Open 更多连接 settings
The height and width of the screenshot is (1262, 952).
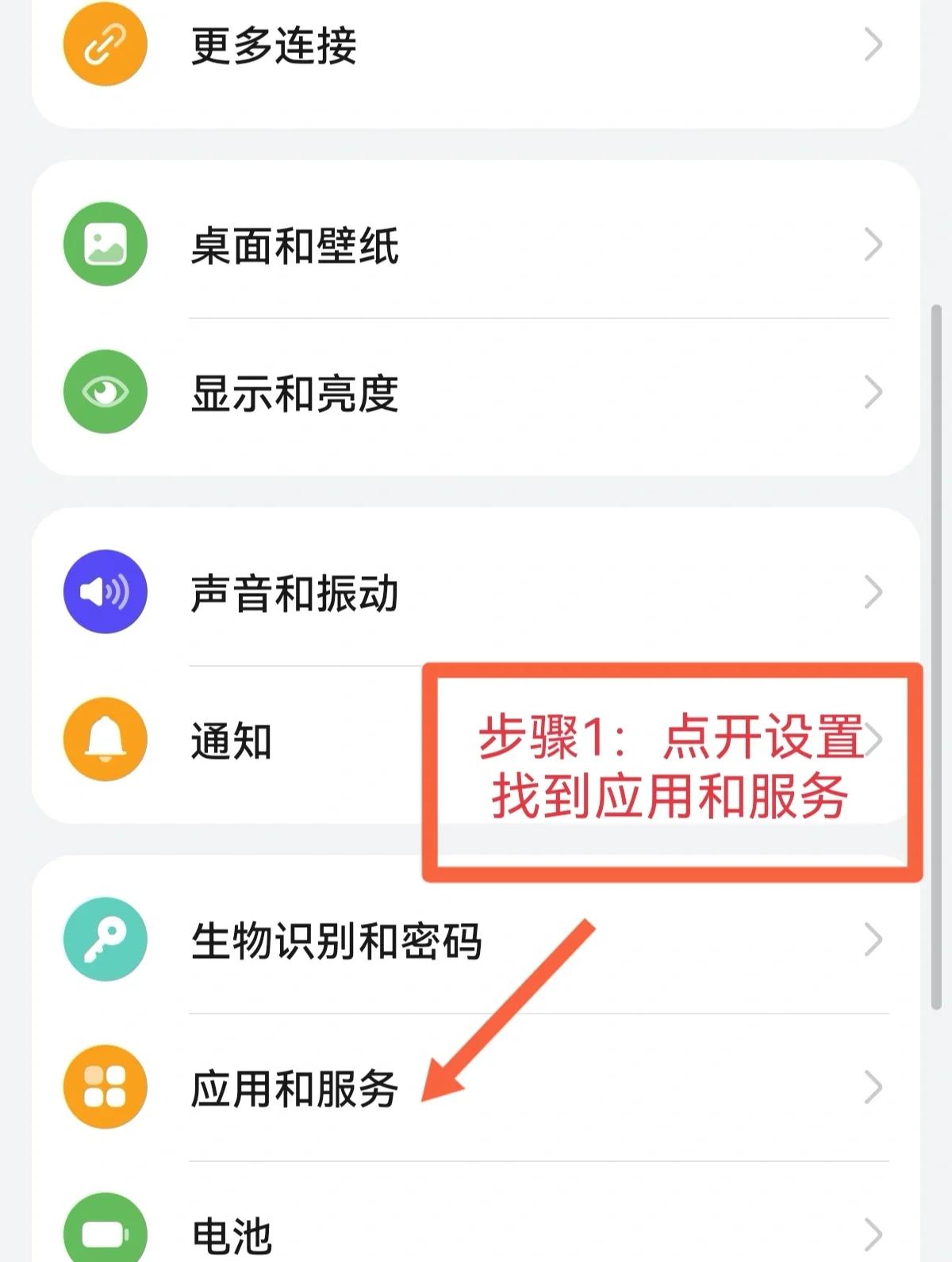(x=274, y=45)
